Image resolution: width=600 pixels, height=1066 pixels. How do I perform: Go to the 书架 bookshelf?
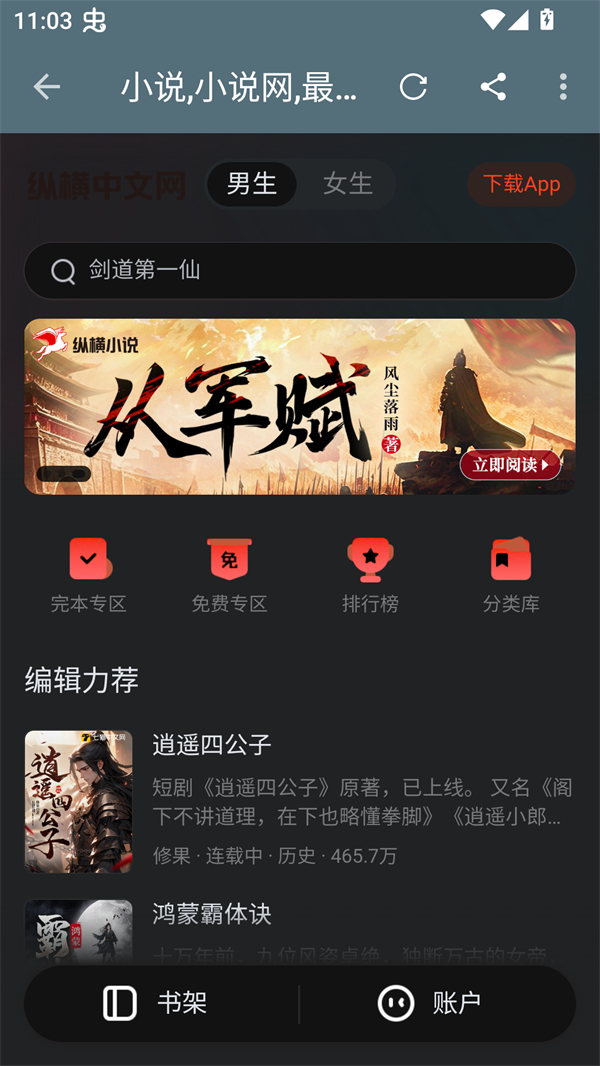tap(157, 1003)
